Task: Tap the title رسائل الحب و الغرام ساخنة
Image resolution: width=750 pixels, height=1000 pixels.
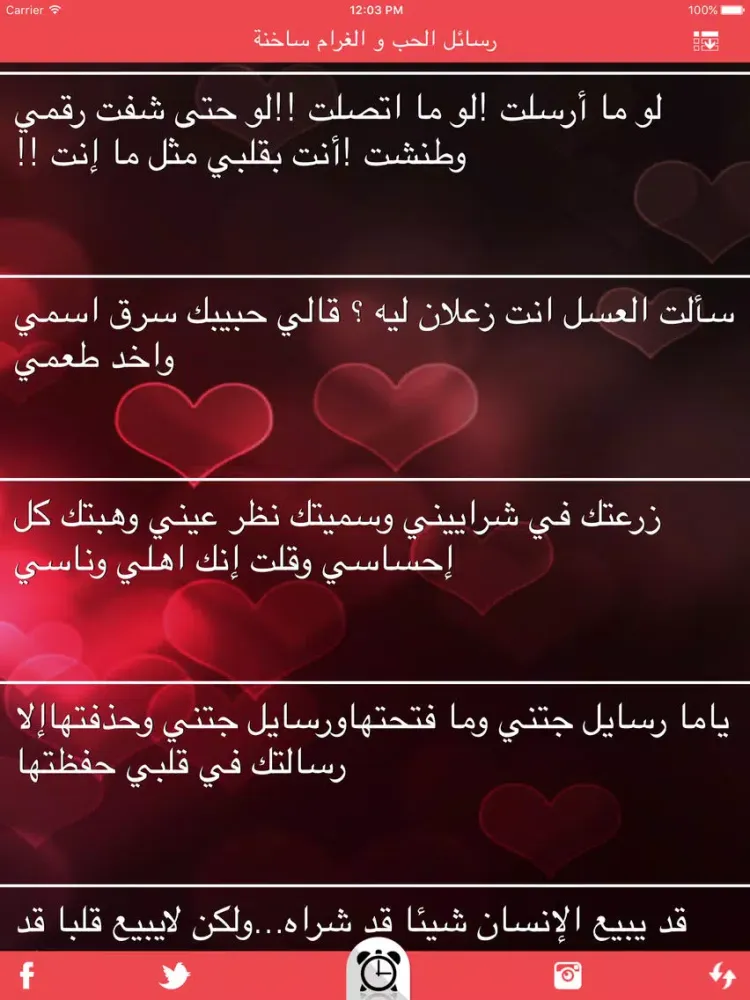Action: [x=375, y=40]
